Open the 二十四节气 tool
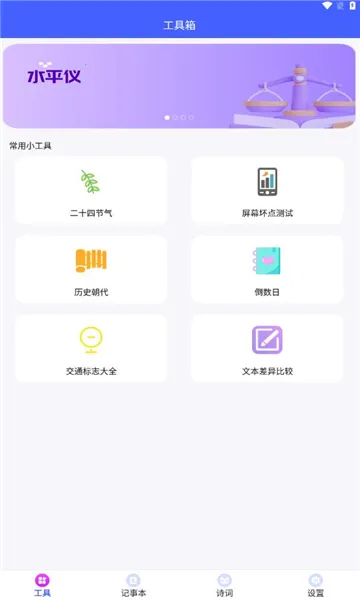 (x=91, y=190)
